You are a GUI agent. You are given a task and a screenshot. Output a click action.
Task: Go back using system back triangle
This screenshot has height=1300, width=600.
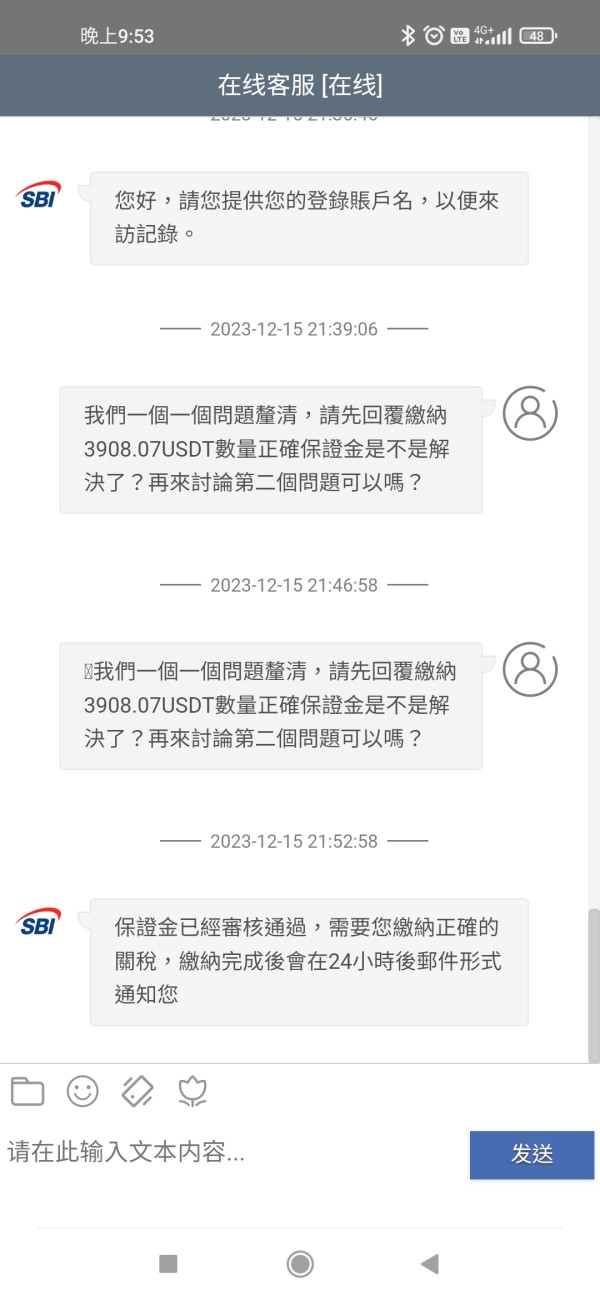coord(430,1264)
